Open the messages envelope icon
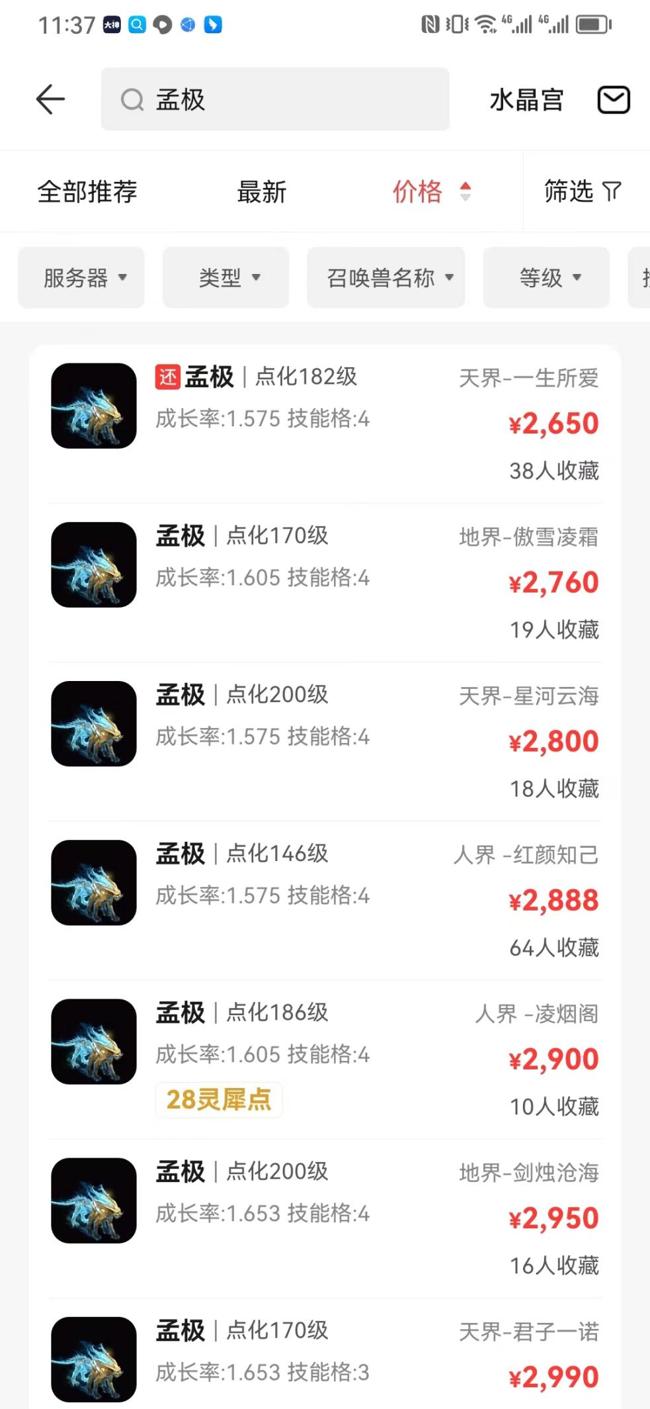This screenshot has width=650, height=1409. (614, 100)
